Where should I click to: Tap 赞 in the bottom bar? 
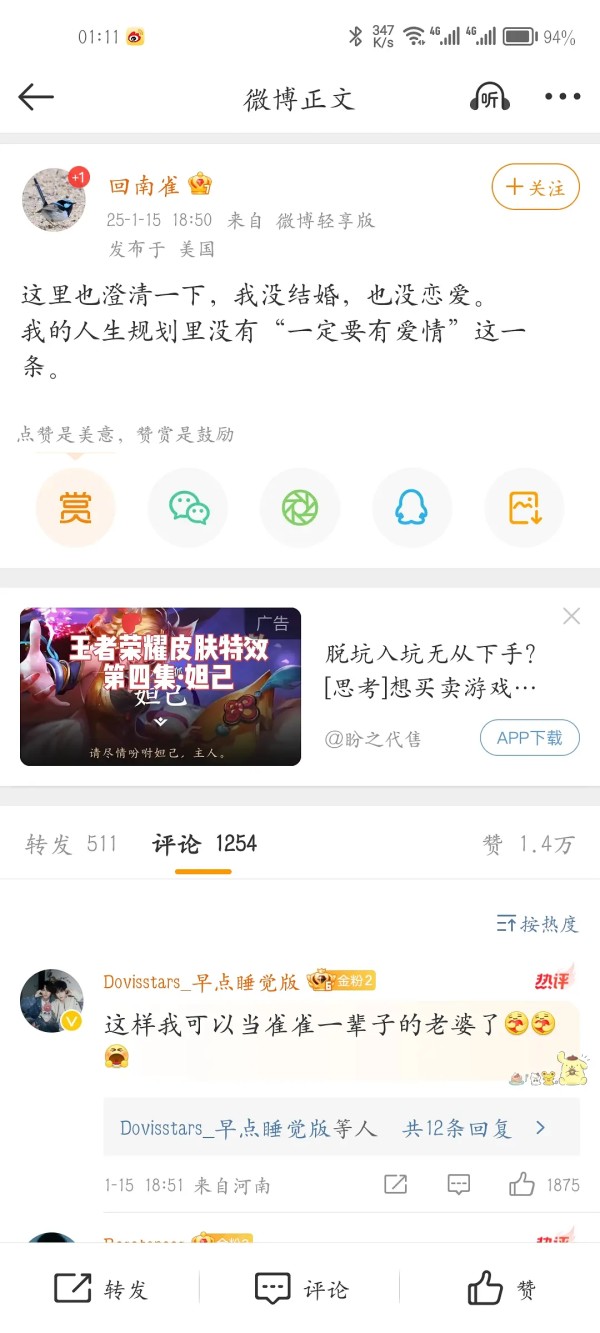tap(500, 1289)
